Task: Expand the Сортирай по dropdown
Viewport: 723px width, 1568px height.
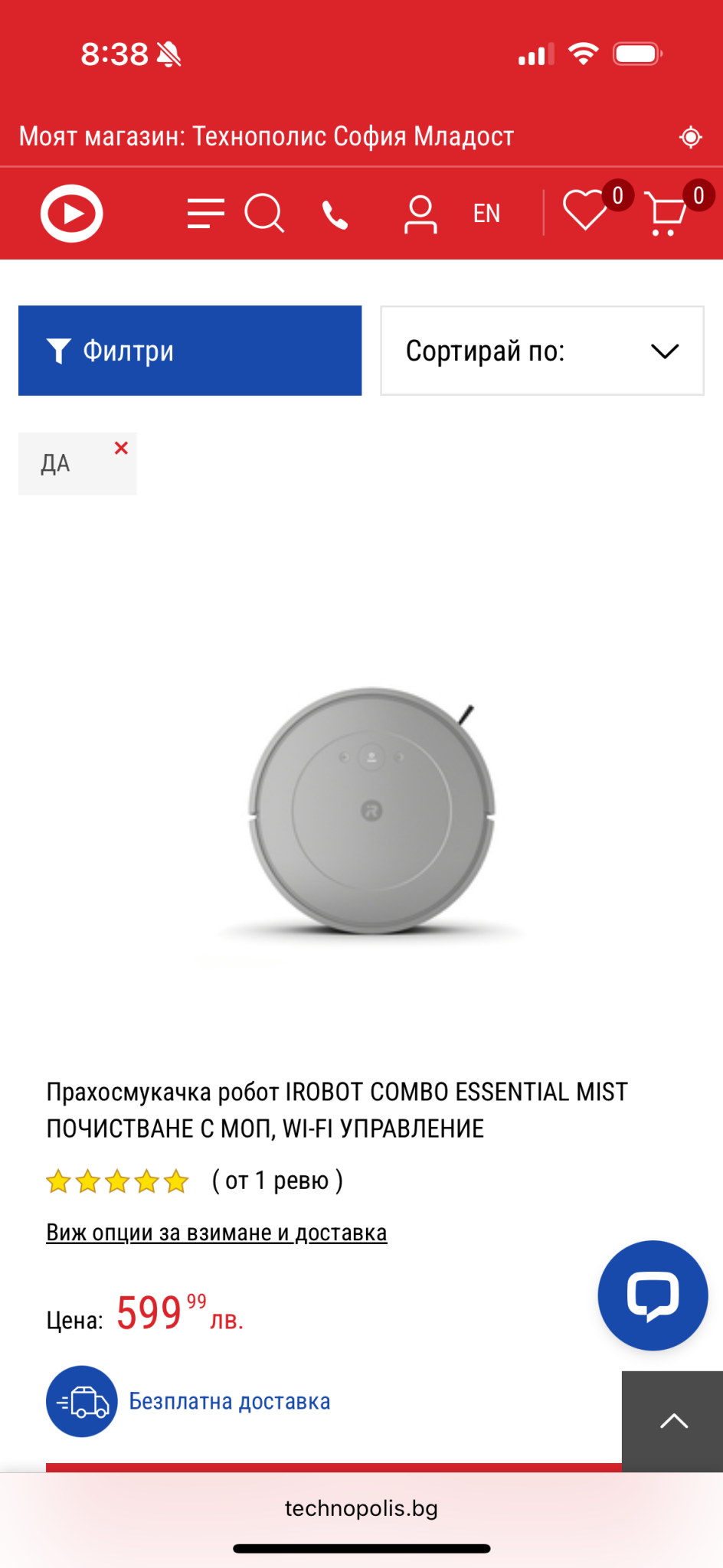Action: tap(542, 351)
